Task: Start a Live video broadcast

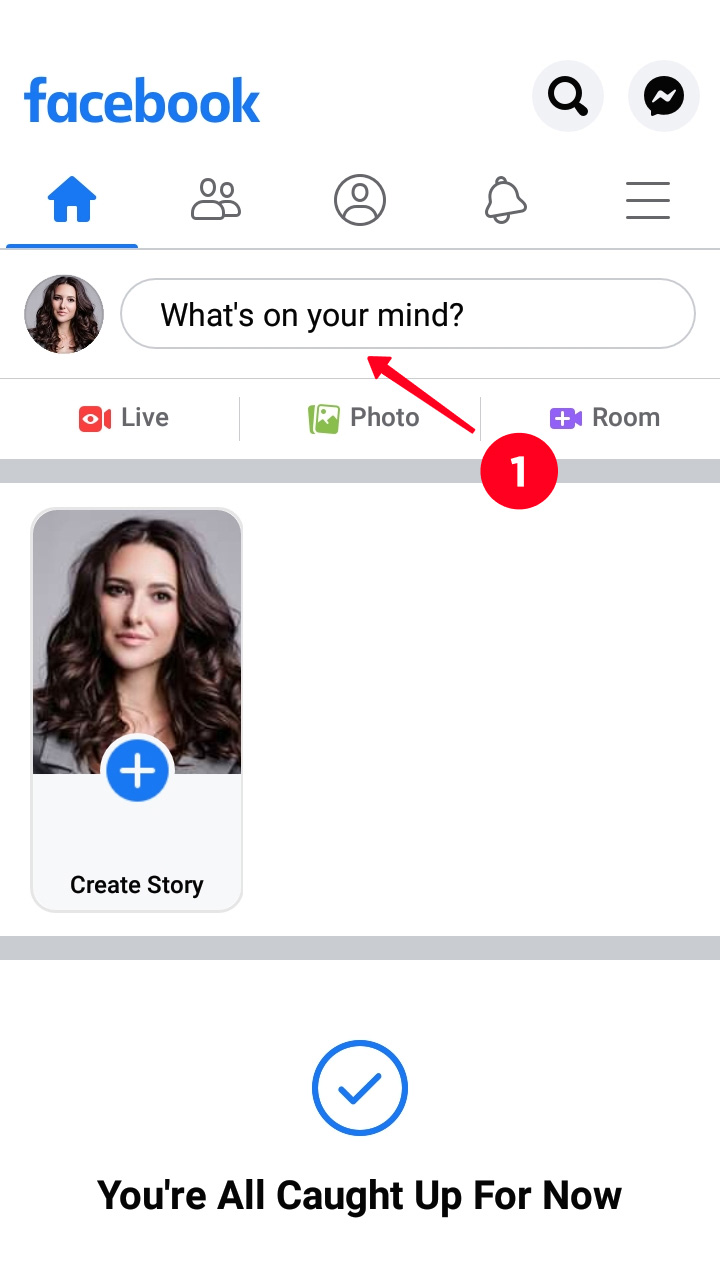Action: [122, 417]
